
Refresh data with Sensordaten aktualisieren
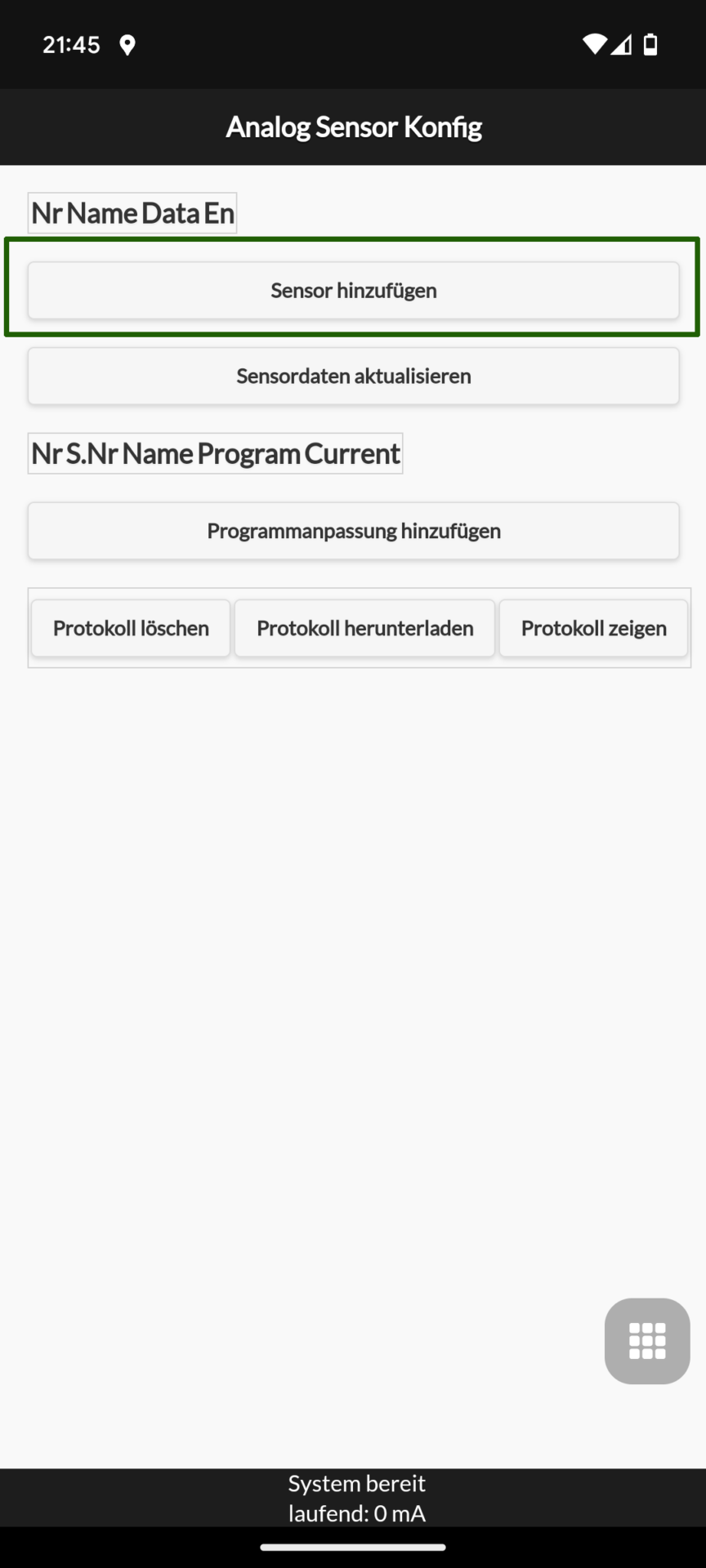[353, 376]
